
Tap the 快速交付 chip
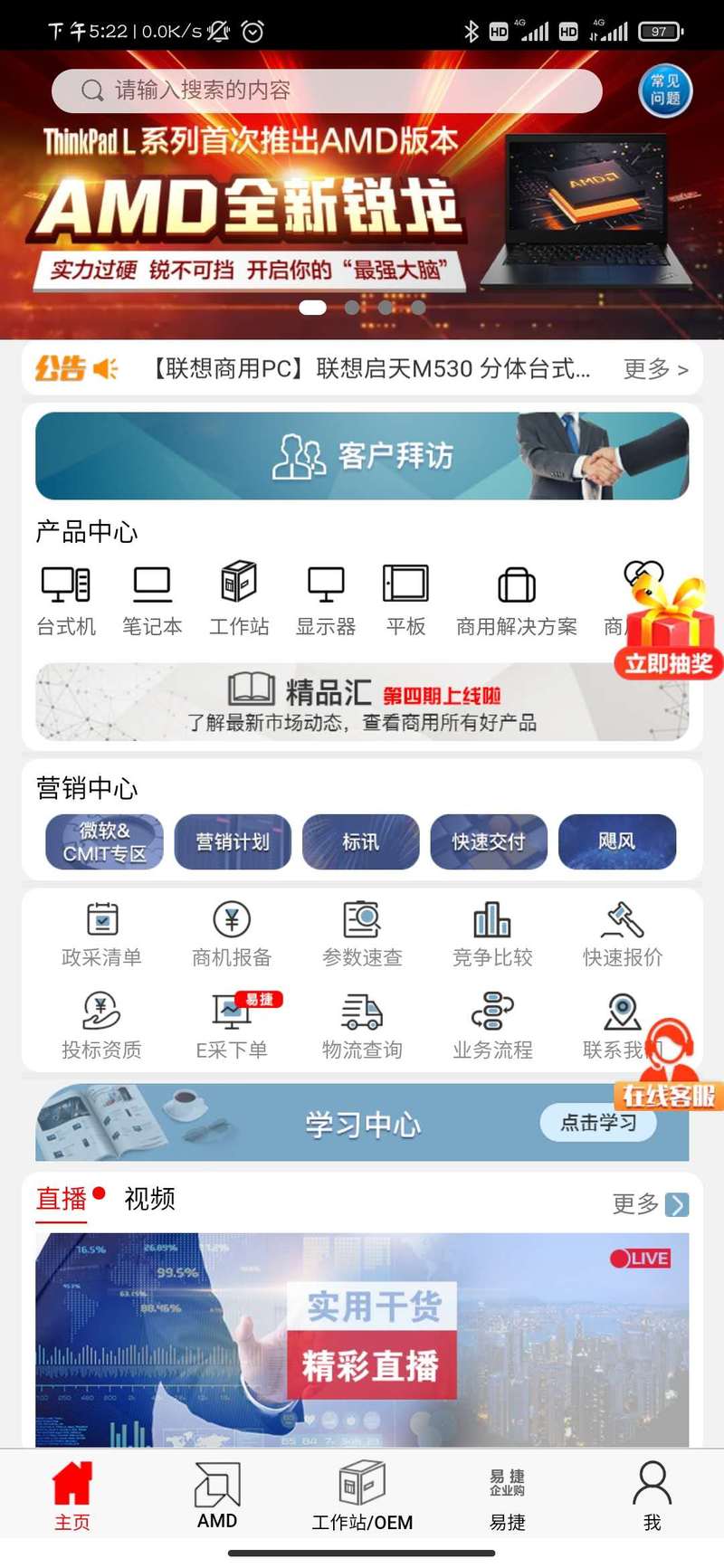pos(489,841)
